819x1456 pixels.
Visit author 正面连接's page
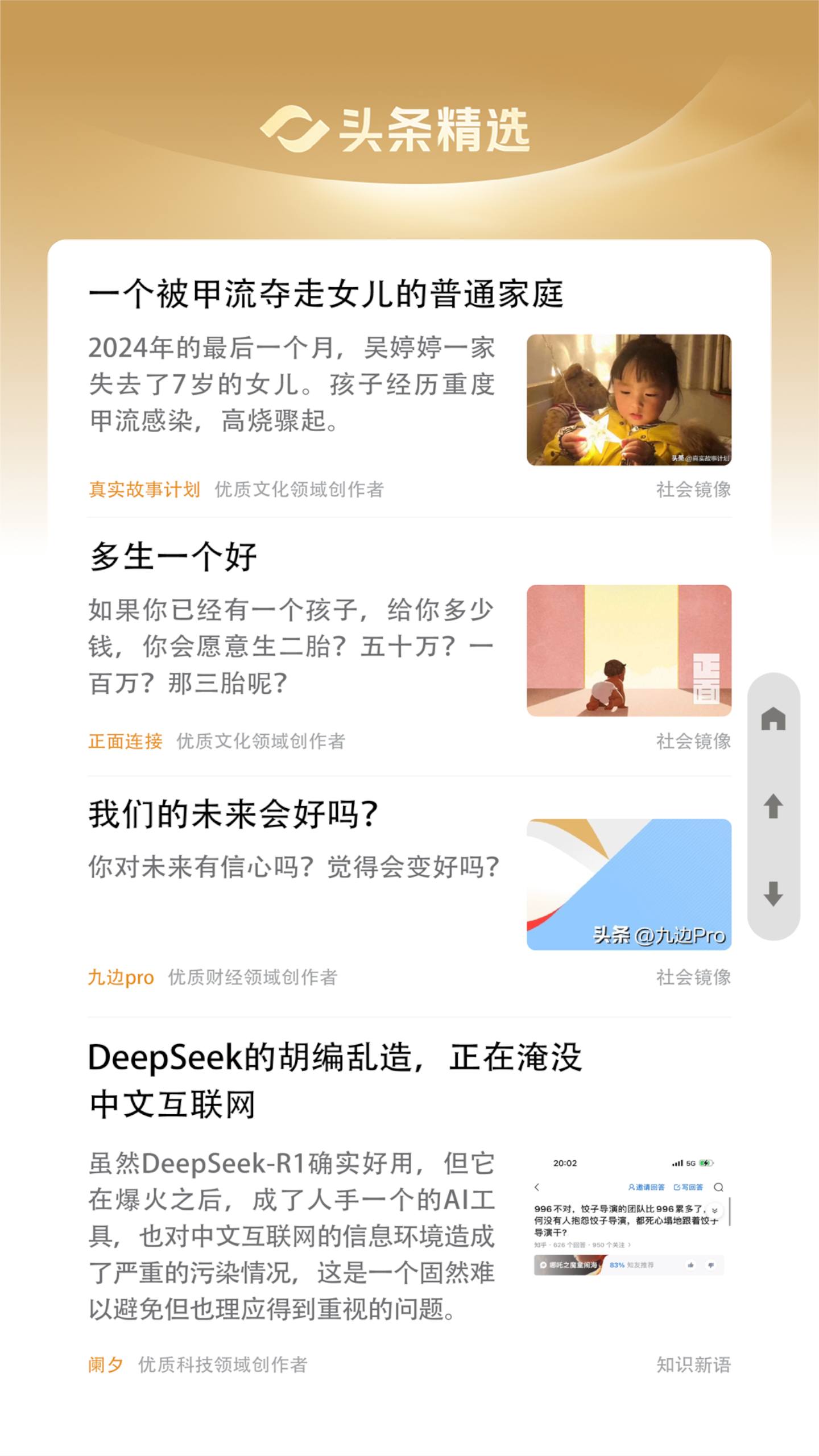[x=125, y=741]
